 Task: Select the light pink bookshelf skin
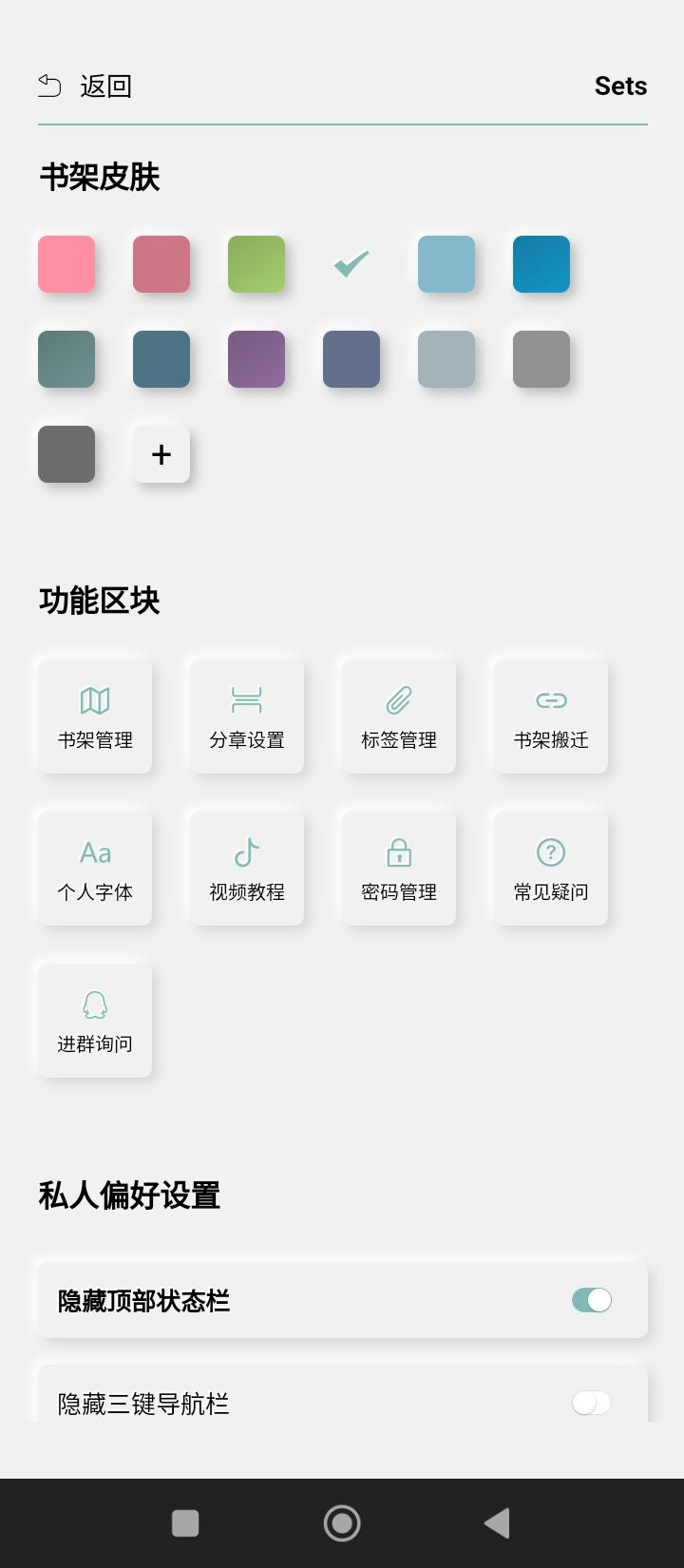(x=66, y=264)
